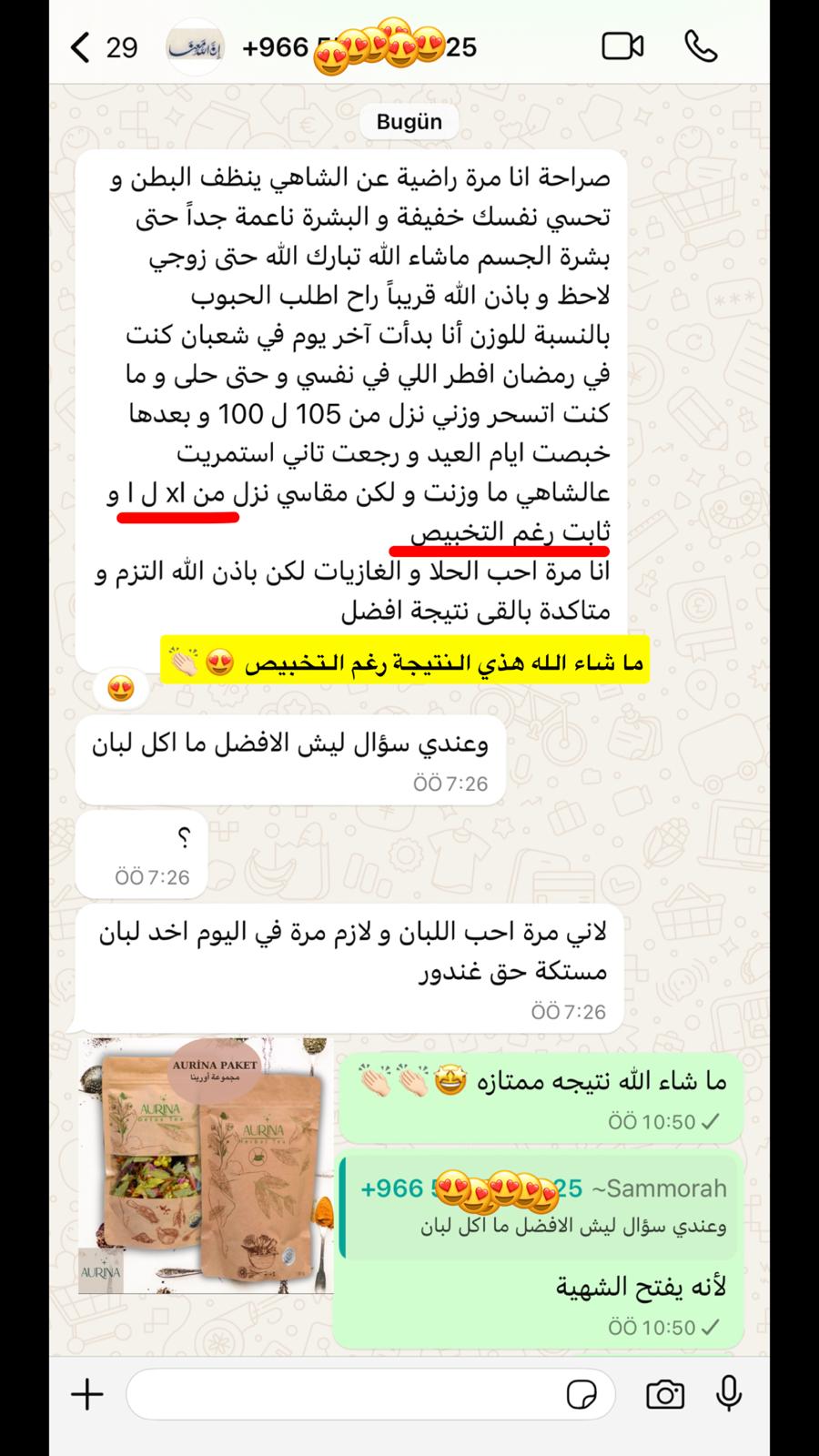The height and width of the screenshot is (1456, 819).
Task: Go back to the chat list
Action: 82,47
